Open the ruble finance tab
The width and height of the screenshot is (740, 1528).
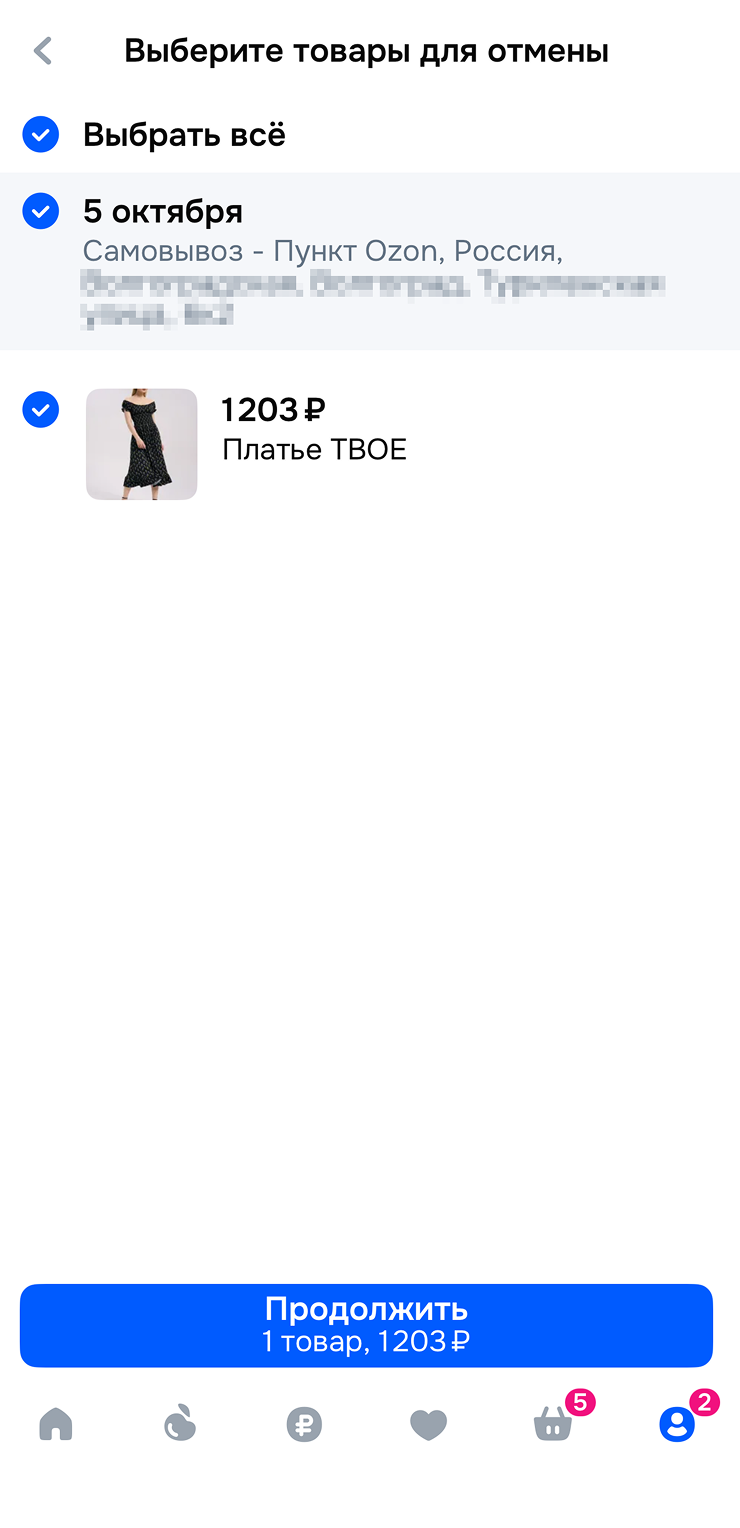pos(304,1423)
